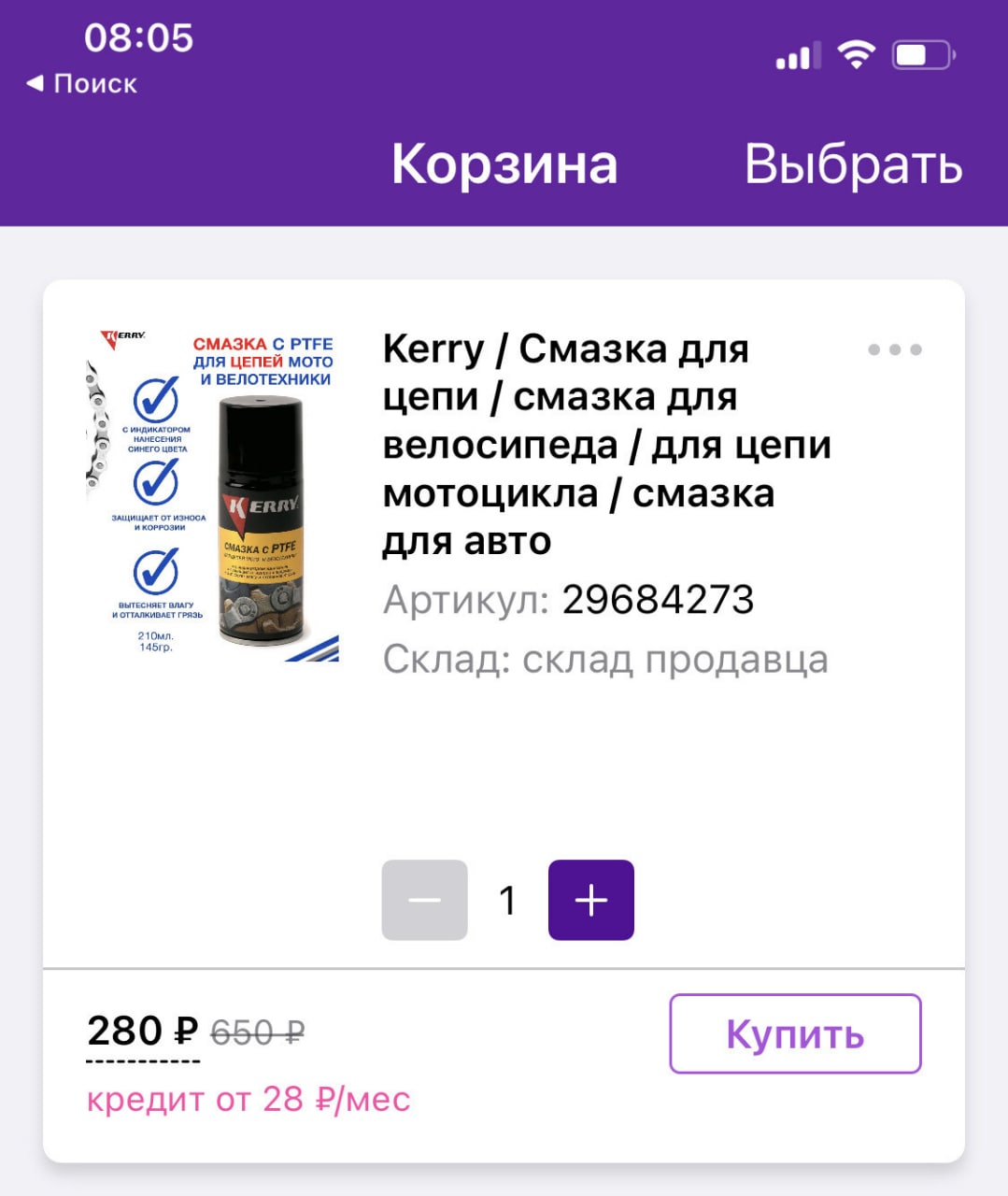Increase quantity with the plus button
Viewport: 1008px width, 1196px height.
click(590, 900)
